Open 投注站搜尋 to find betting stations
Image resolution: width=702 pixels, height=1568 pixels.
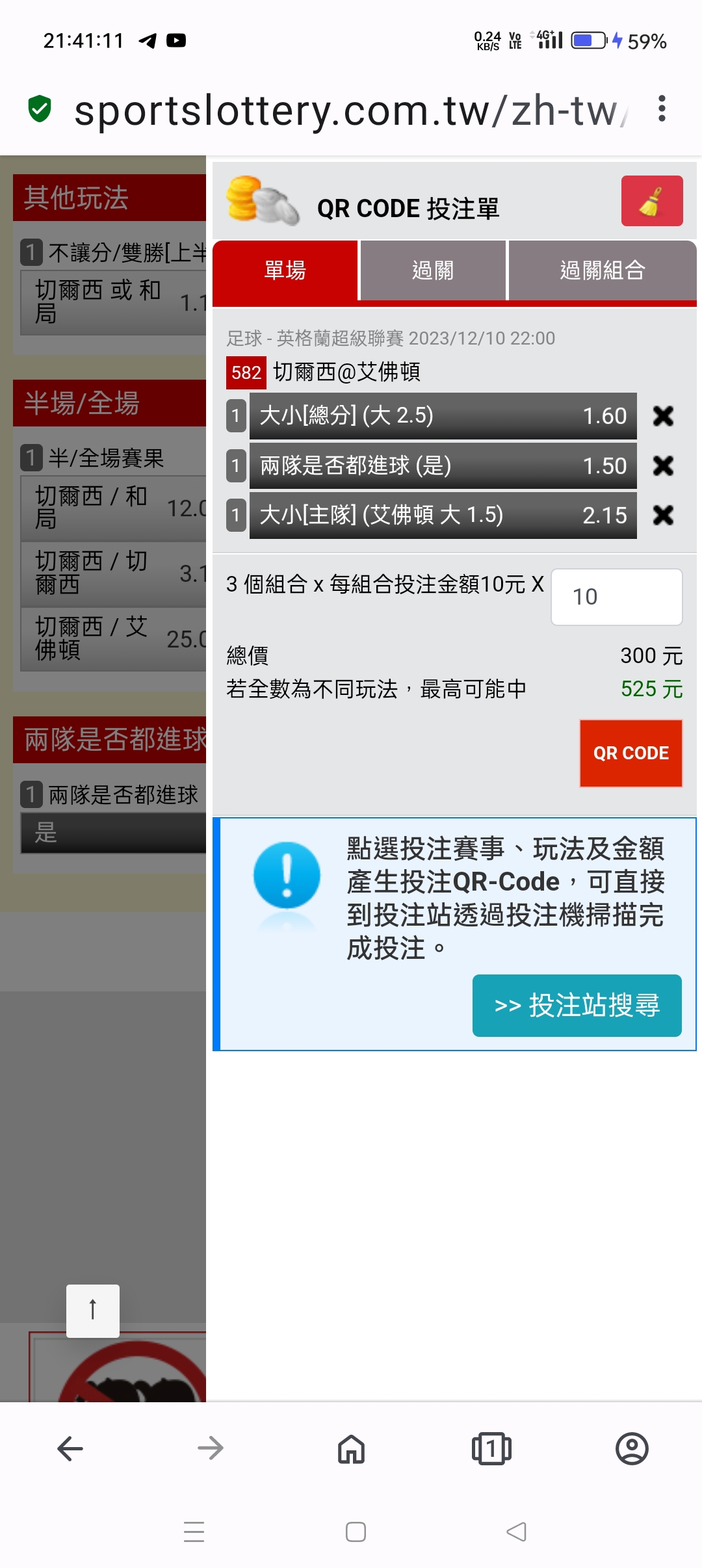577,1005
